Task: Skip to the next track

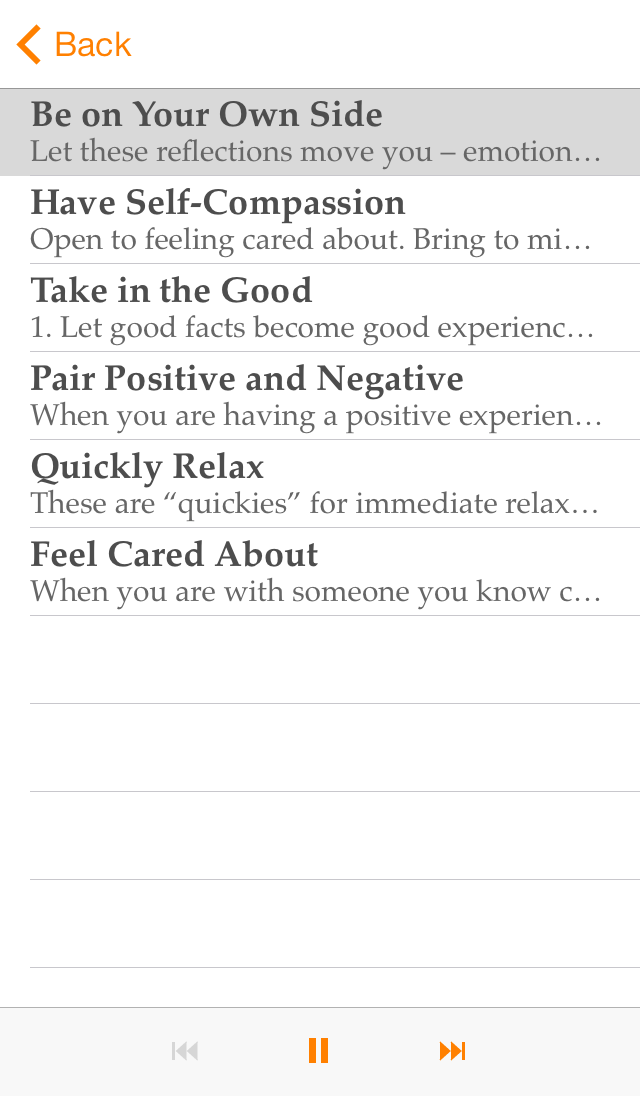Action: pos(452,1051)
